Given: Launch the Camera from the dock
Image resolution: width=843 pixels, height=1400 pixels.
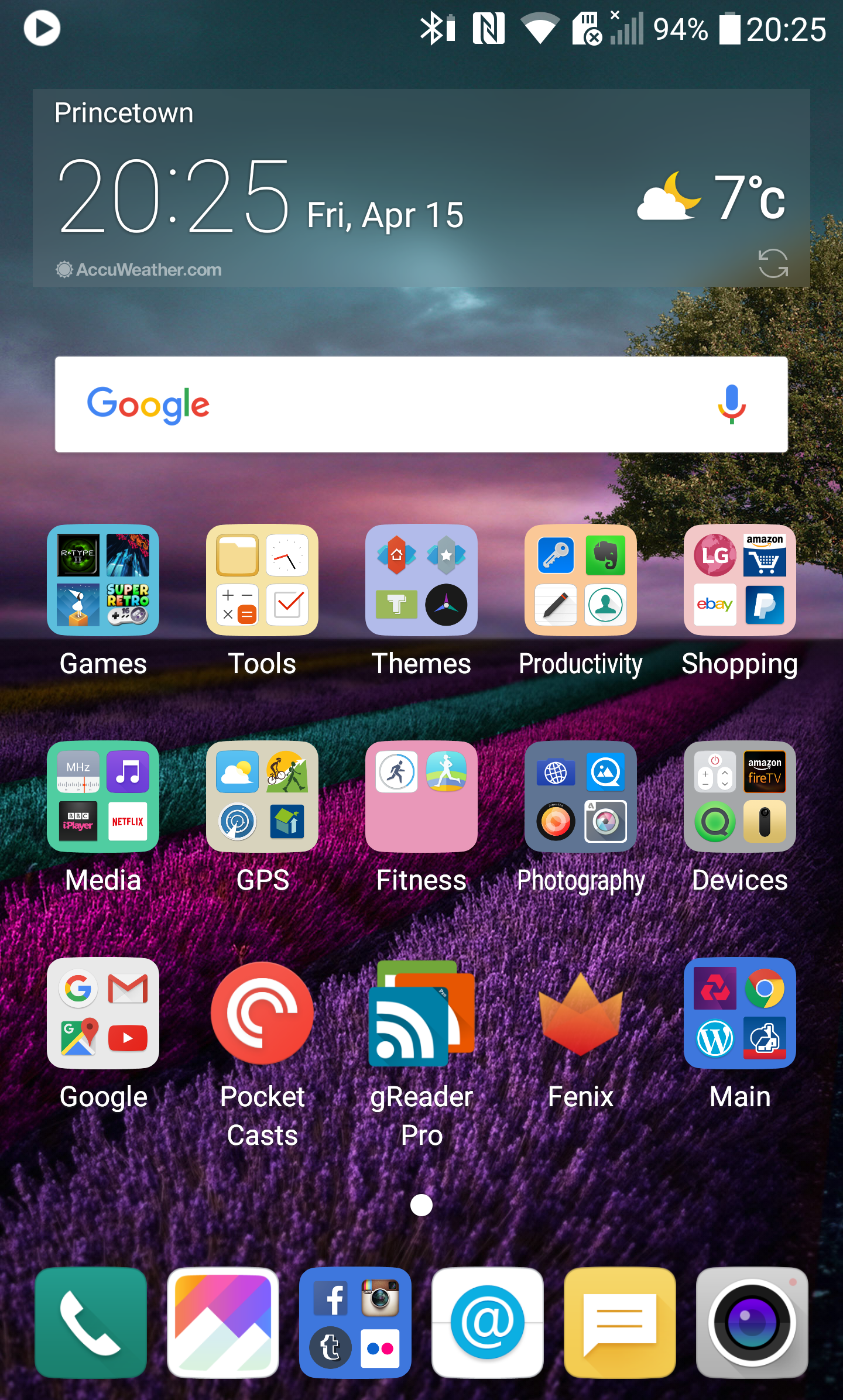Looking at the screenshot, I should coord(752,1323).
